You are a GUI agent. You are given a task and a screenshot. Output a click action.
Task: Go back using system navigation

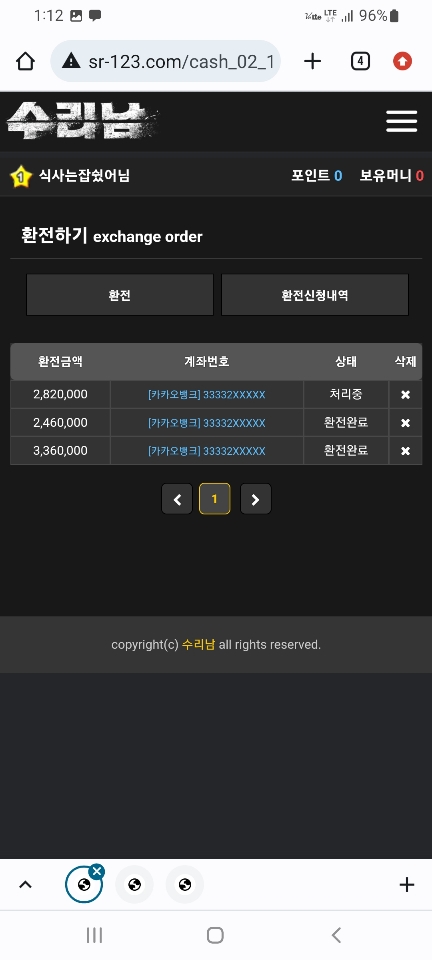click(336, 935)
